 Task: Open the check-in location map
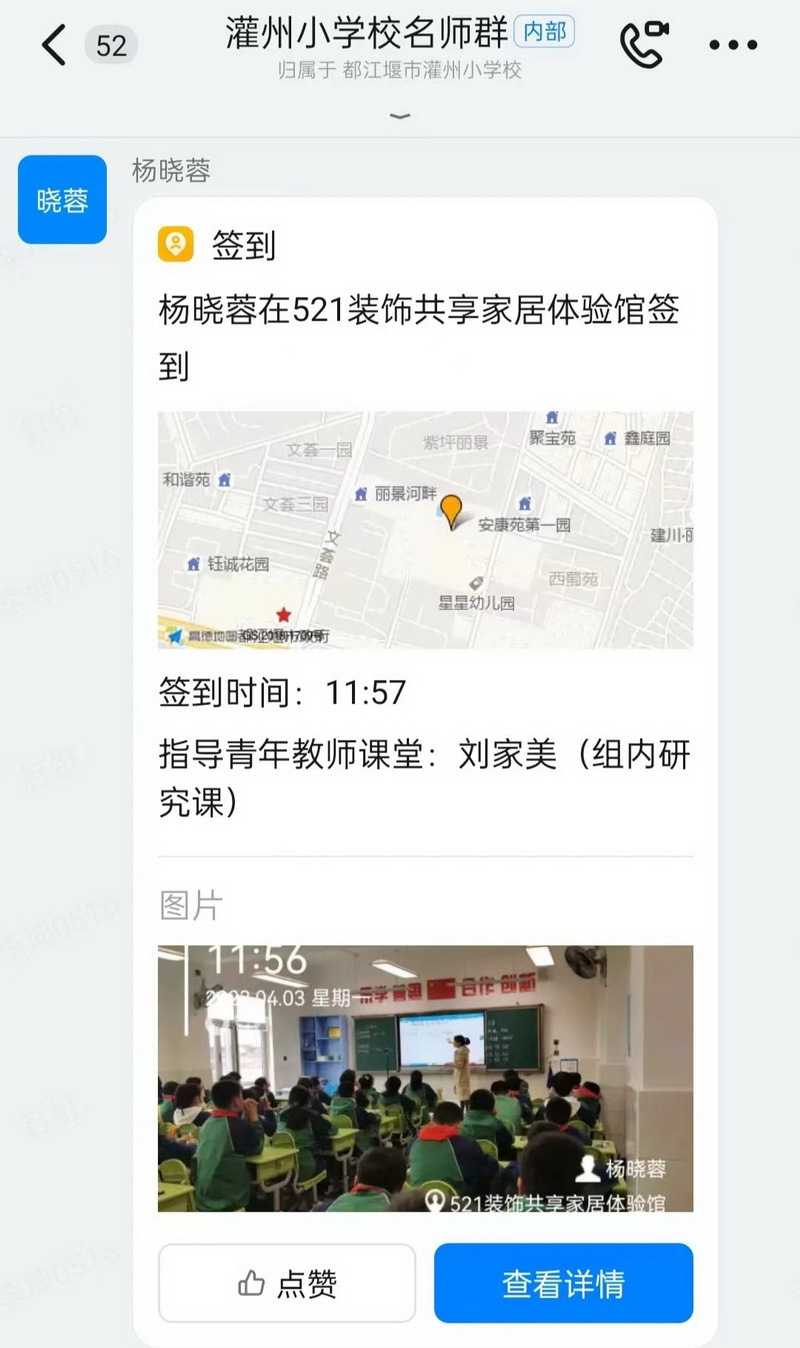pyautogui.click(x=425, y=529)
